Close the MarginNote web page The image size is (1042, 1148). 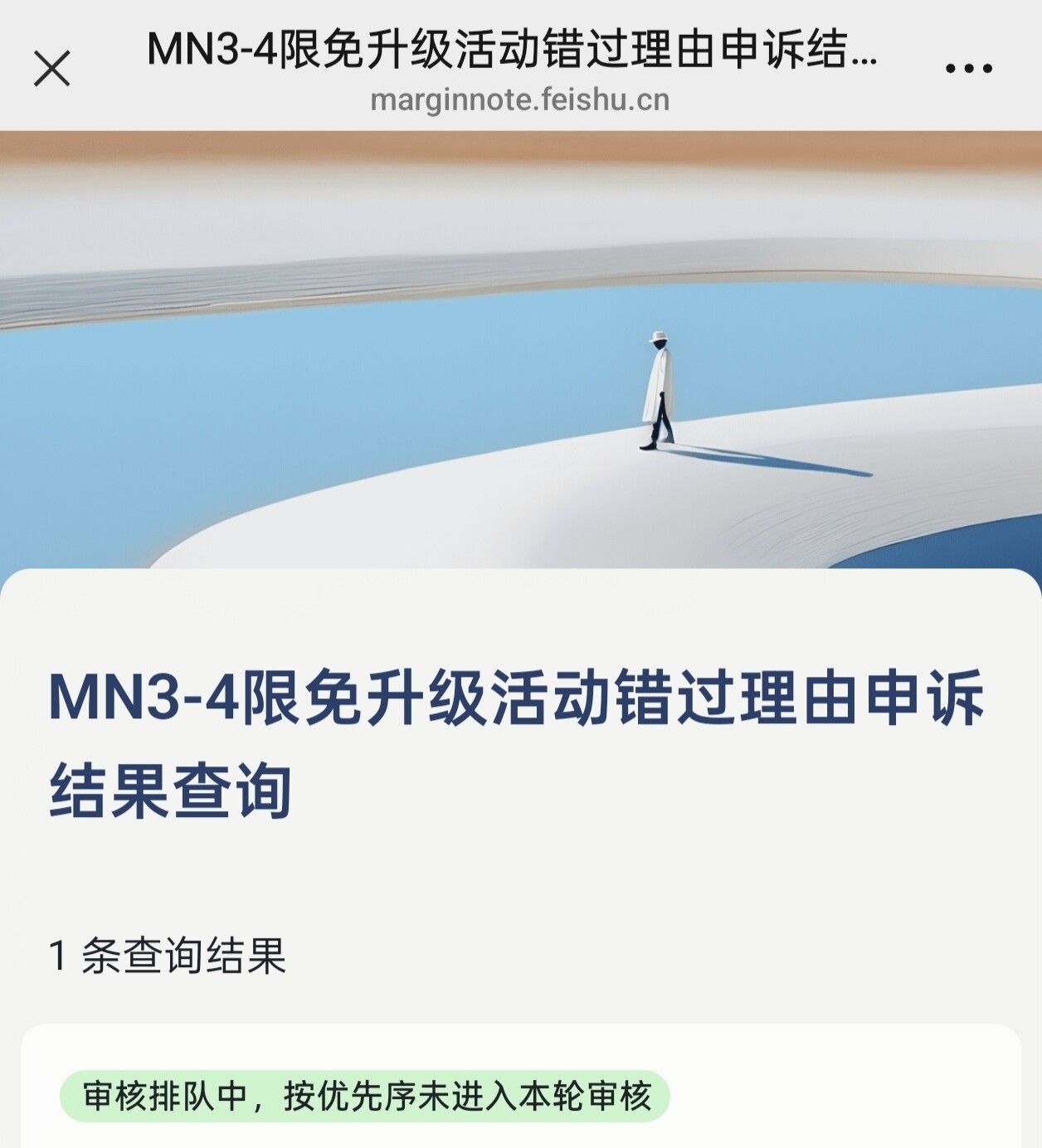[52, 68]
